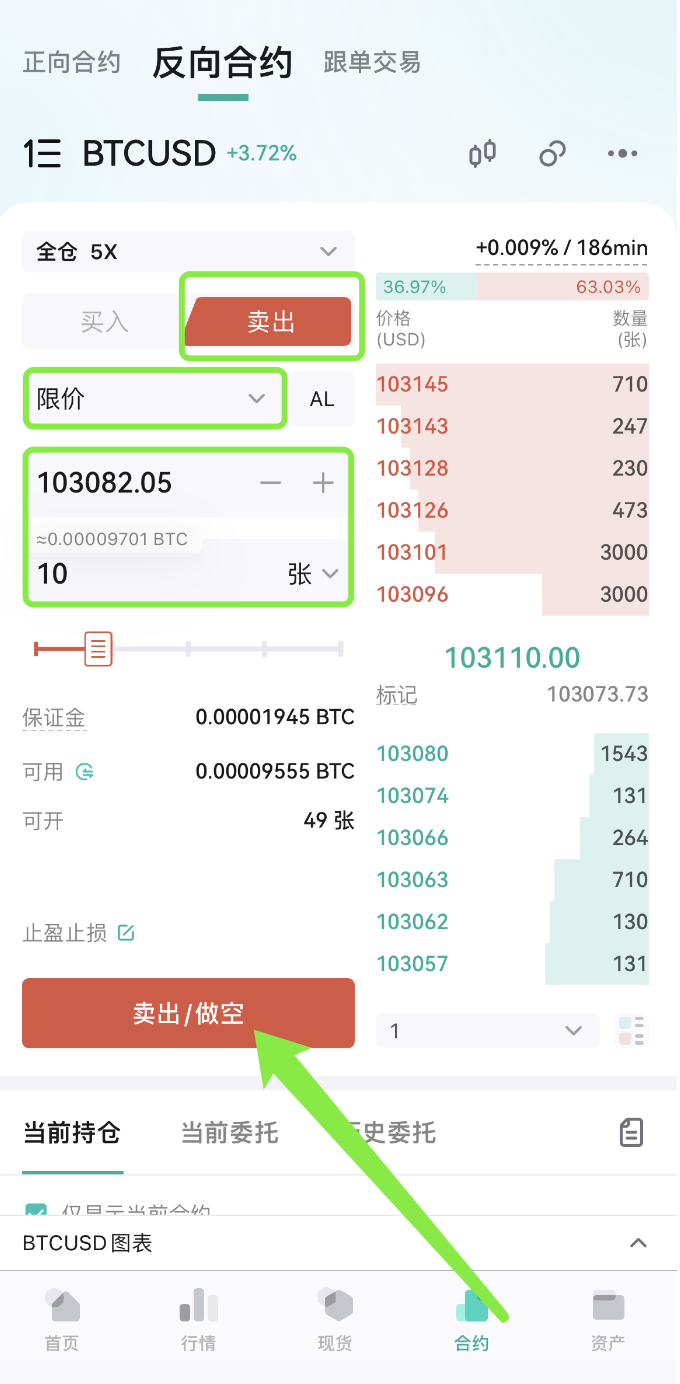Open the BTCUSD contract list menu
680x1384 pixels.
(x=42, y=154)
